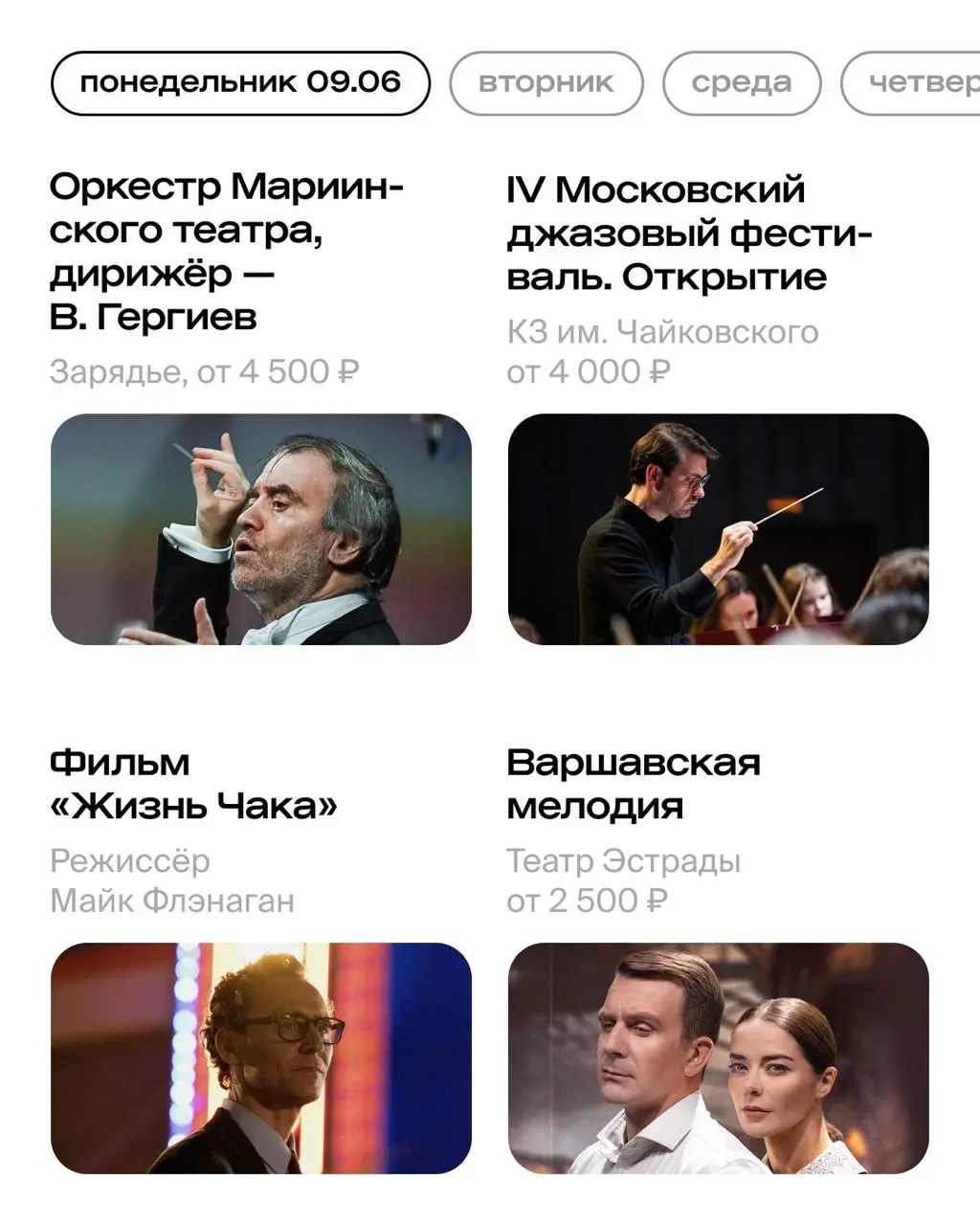Viewport: 980px width, 1225px height.
Task: Open the Варшавская мелодия event
Action: [635, 783]
